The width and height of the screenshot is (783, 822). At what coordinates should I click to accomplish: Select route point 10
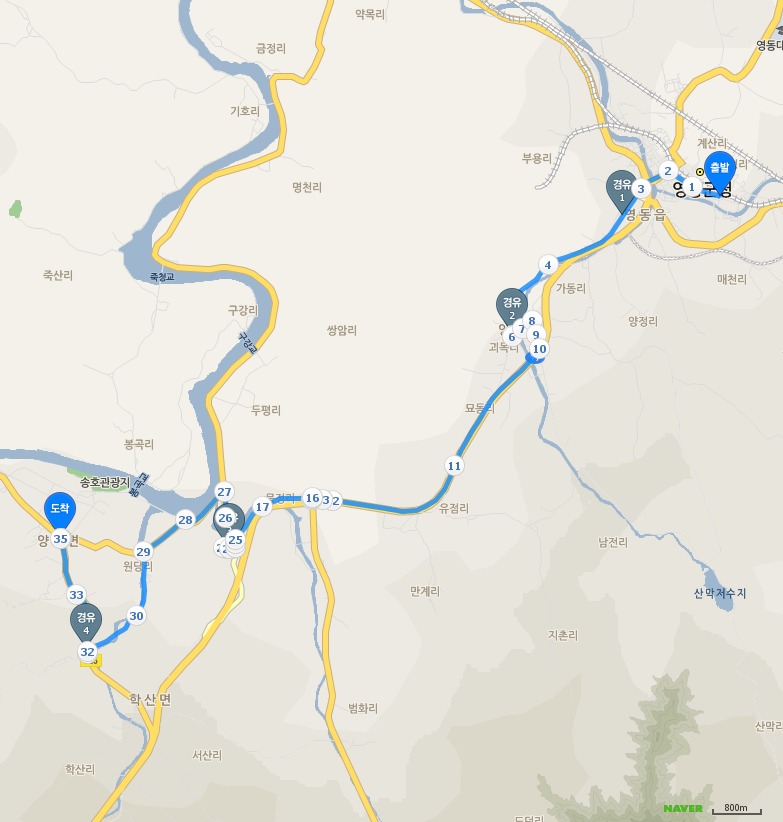point(539,349)
